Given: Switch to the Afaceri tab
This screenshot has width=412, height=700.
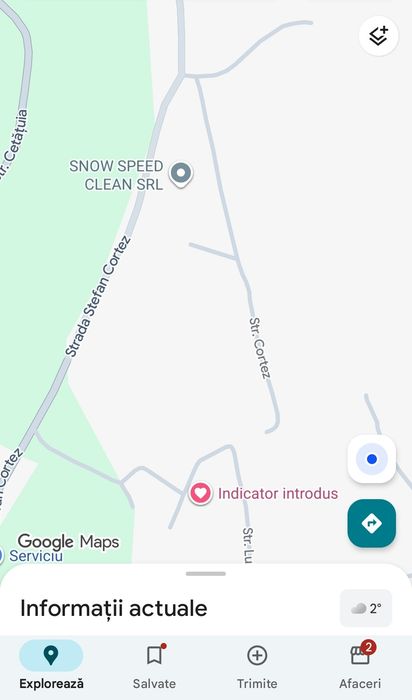Looking at the screenshot, I should (x=360, y=665).
